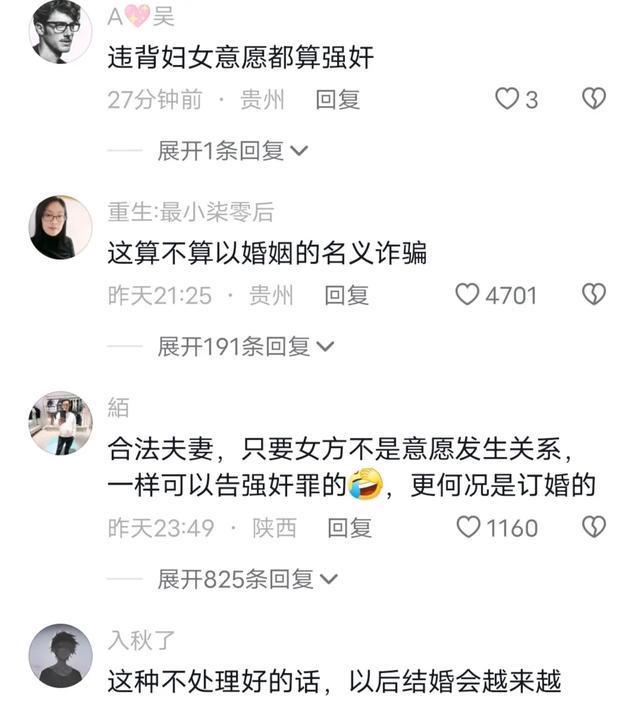The width and height of the screenshot is (640, 704).
Task: Open 入秋了's profile avatar
Action: (60, 656)
